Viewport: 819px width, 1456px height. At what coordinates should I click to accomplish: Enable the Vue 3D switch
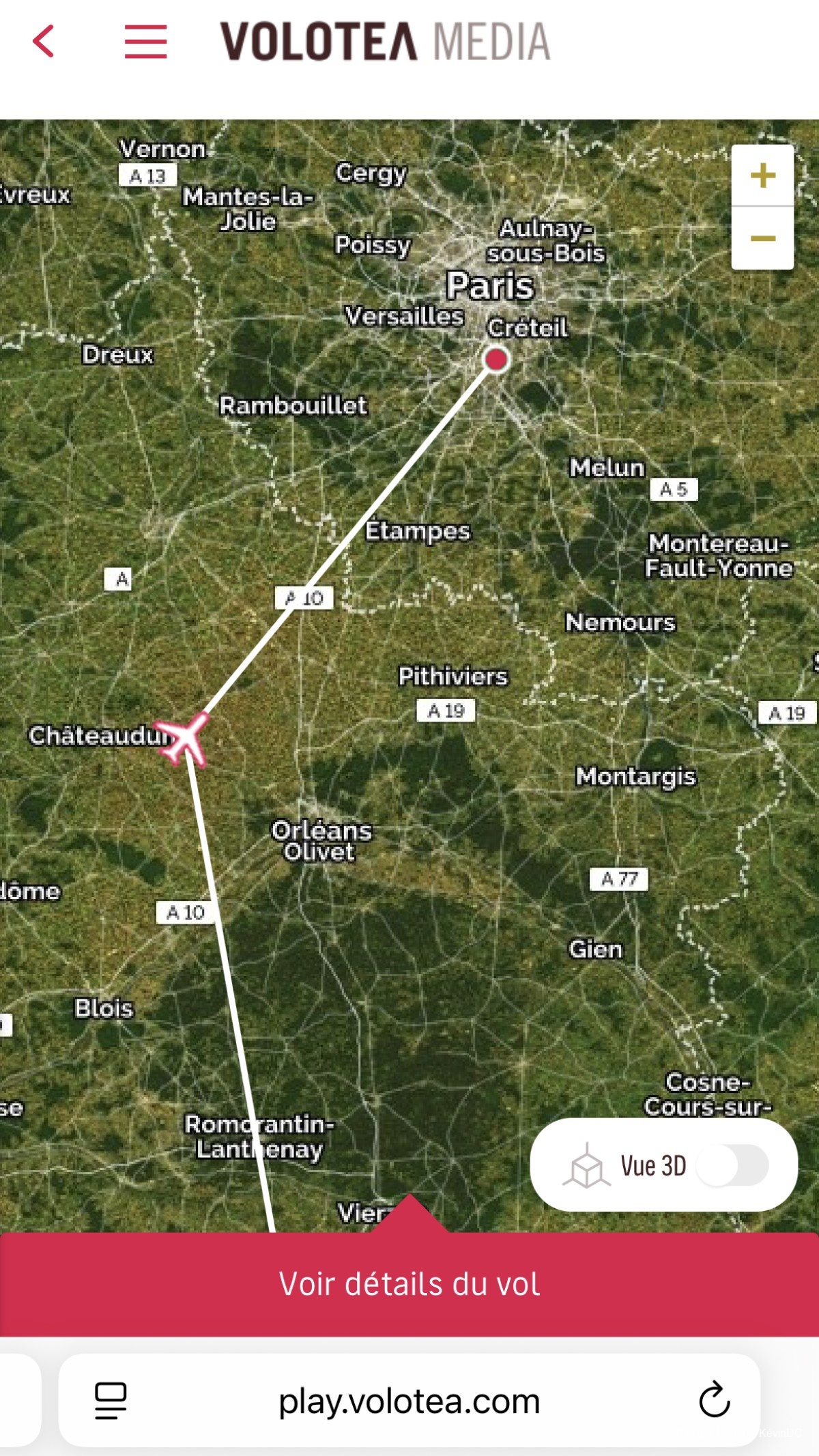click(x=732, y=1166)
